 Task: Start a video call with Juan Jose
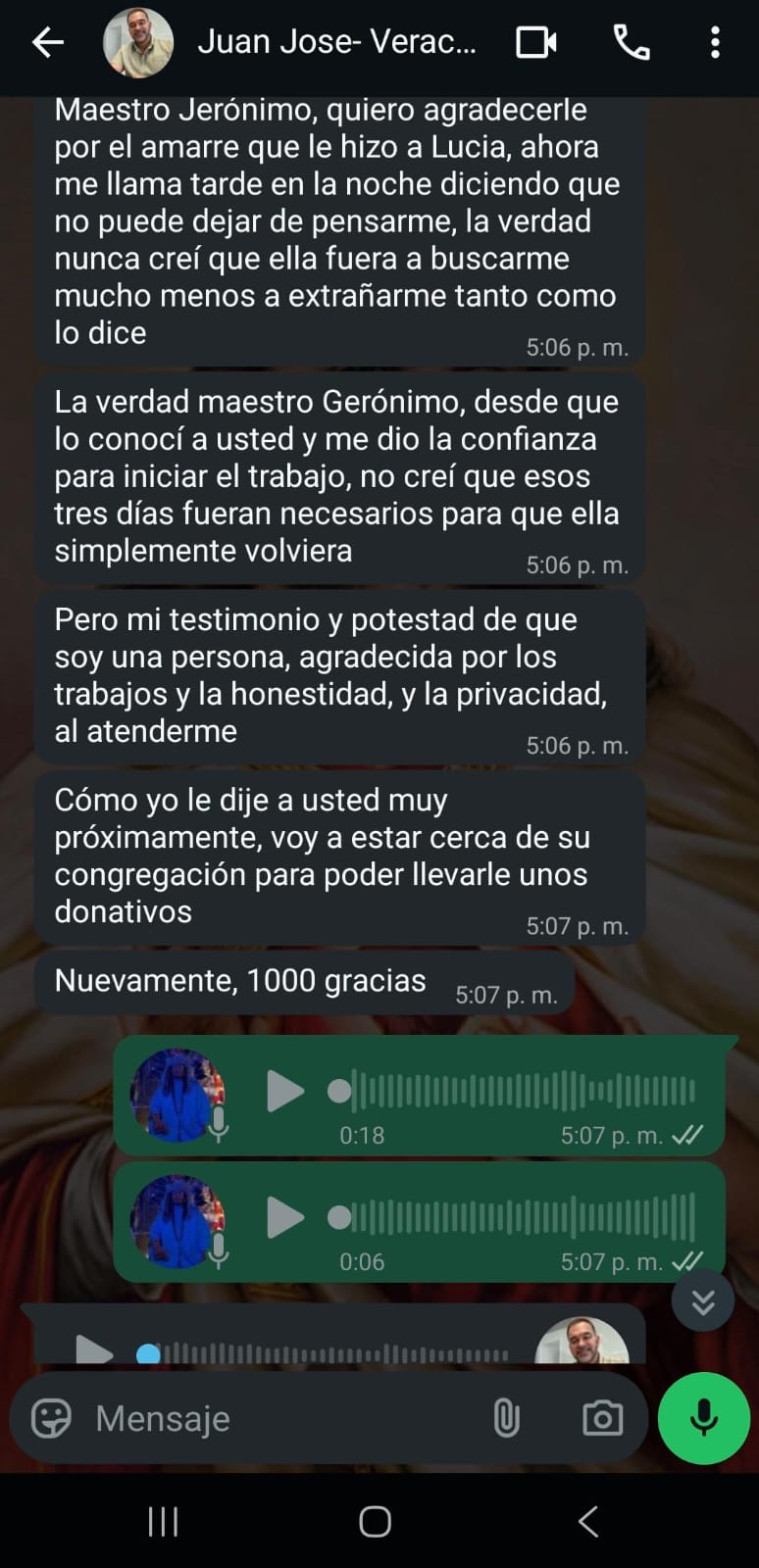click(534, 41)
